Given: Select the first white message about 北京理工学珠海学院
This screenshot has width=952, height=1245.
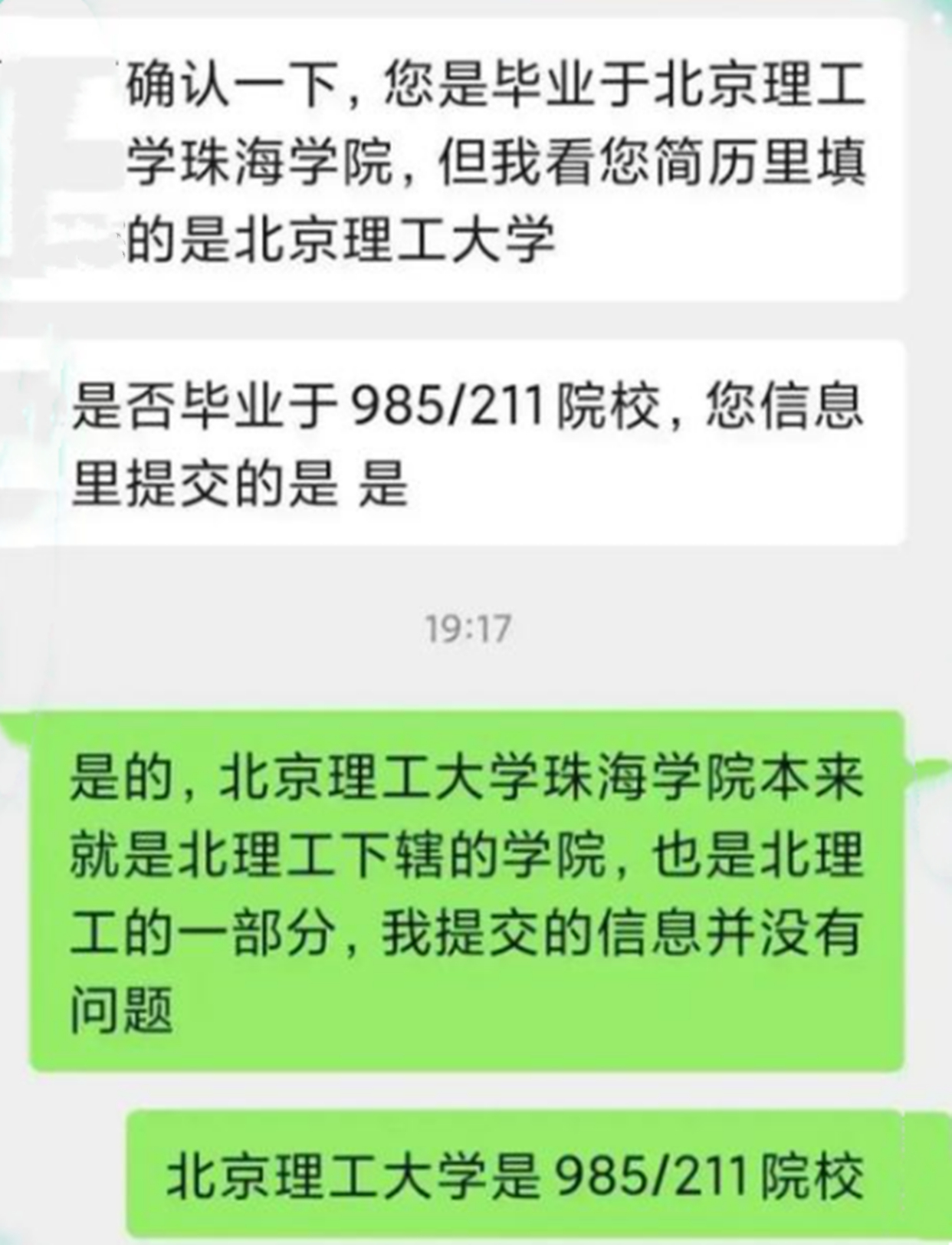Looking at the screenshot, I should 475,161.
